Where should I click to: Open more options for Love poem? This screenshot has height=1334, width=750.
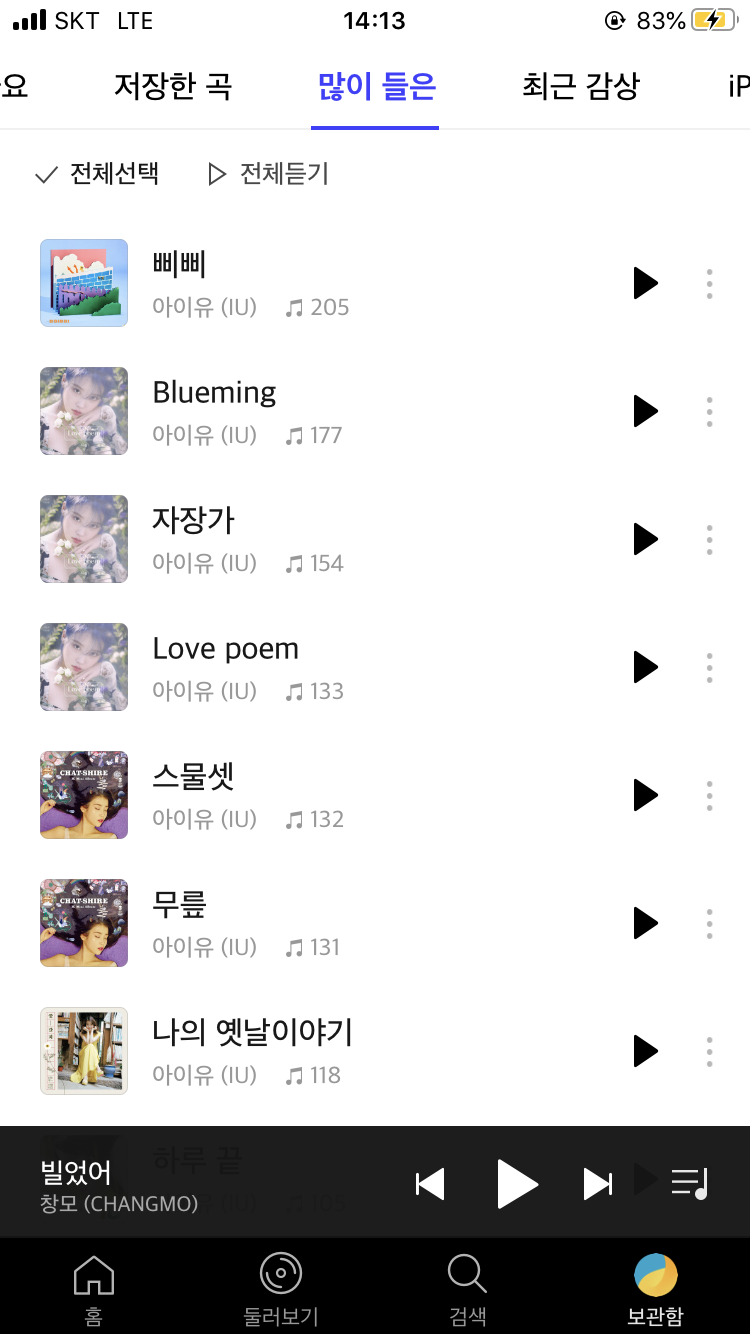(x=709, y=667)
